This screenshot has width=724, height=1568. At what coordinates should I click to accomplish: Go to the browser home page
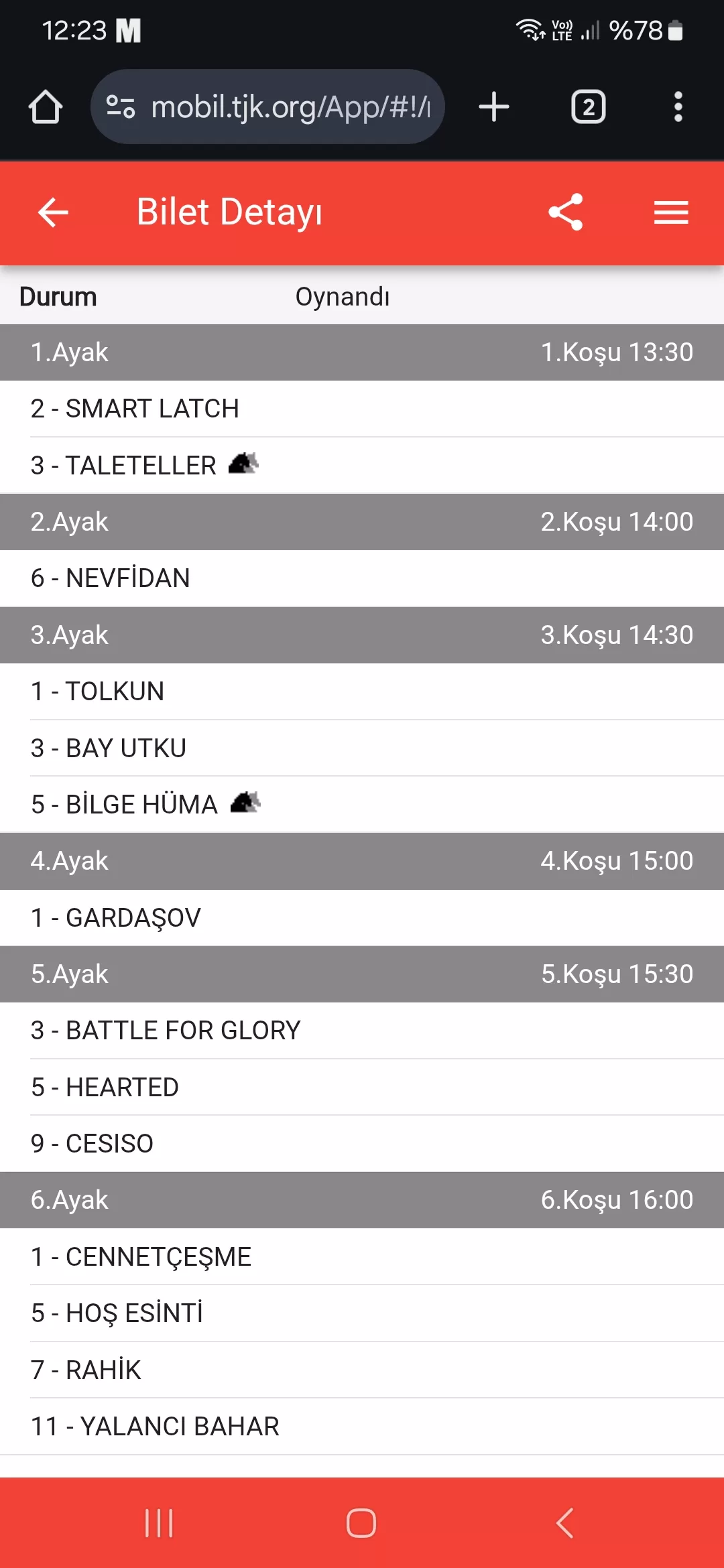pos(46,107)
